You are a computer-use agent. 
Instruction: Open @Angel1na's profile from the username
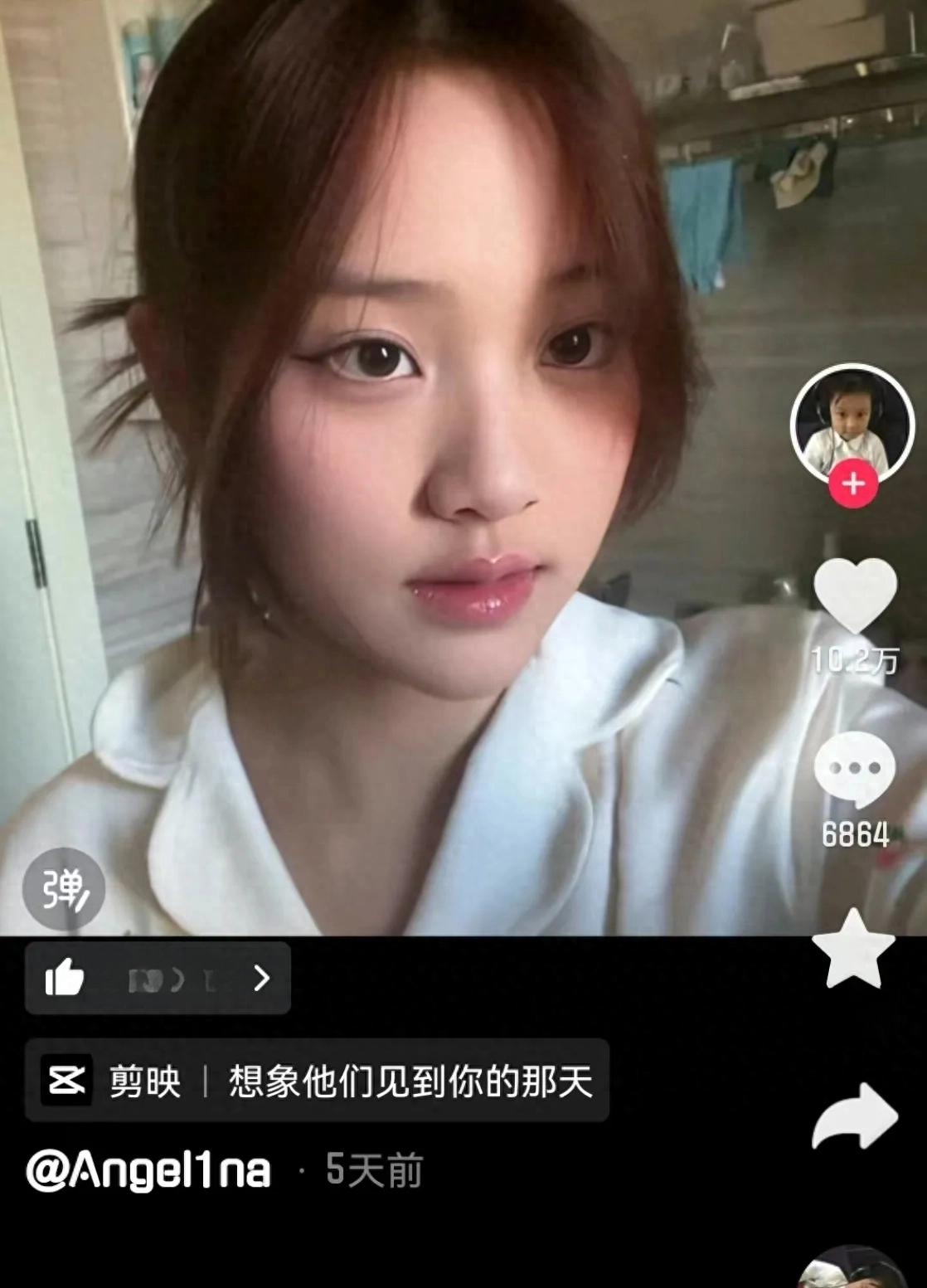coord(149,1170)
